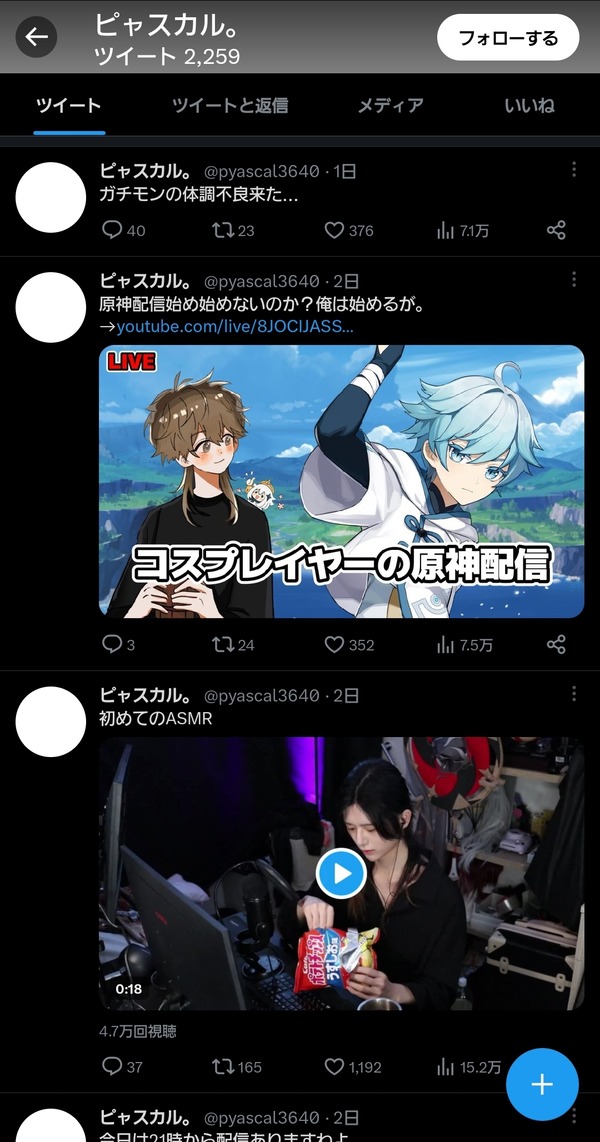This screenshot has width=600, height=1142.
Task: Switch to the いいね tab
Action: coord(529,106)
